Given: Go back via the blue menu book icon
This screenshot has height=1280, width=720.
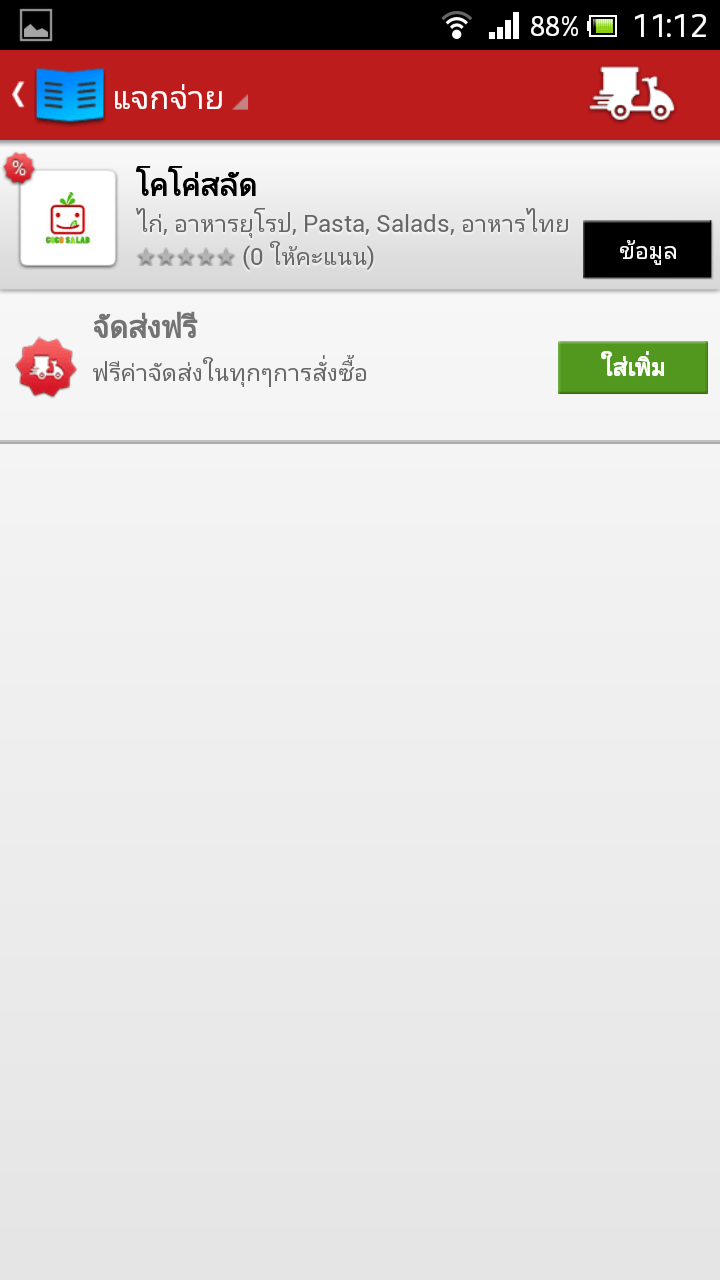Looking at the screenshot, I should tap(69, 95).
